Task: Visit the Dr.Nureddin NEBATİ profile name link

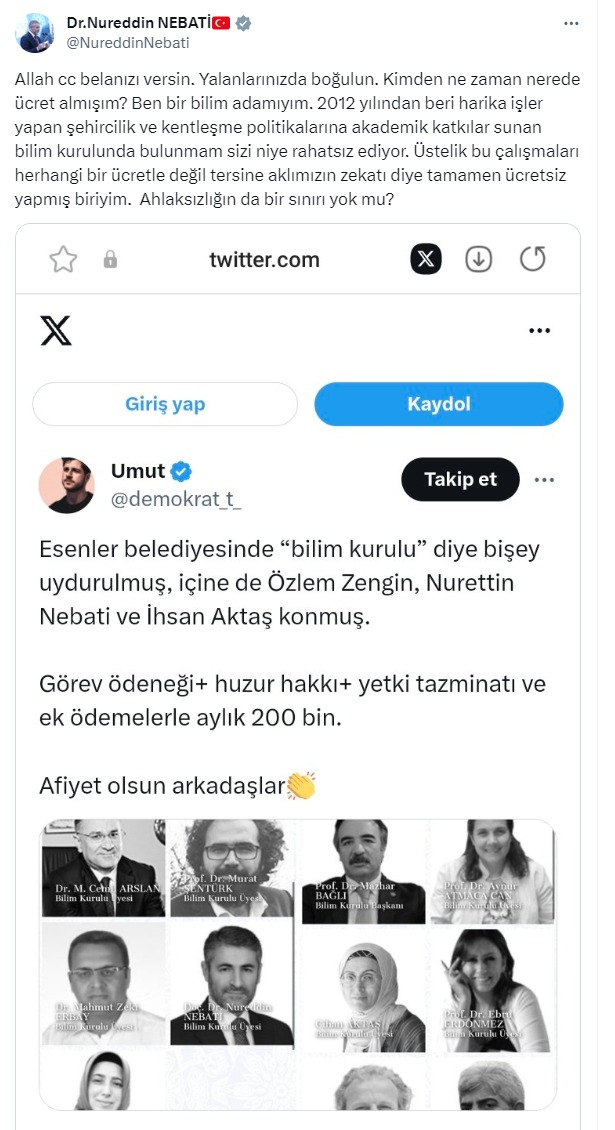Action: point(139,22)
